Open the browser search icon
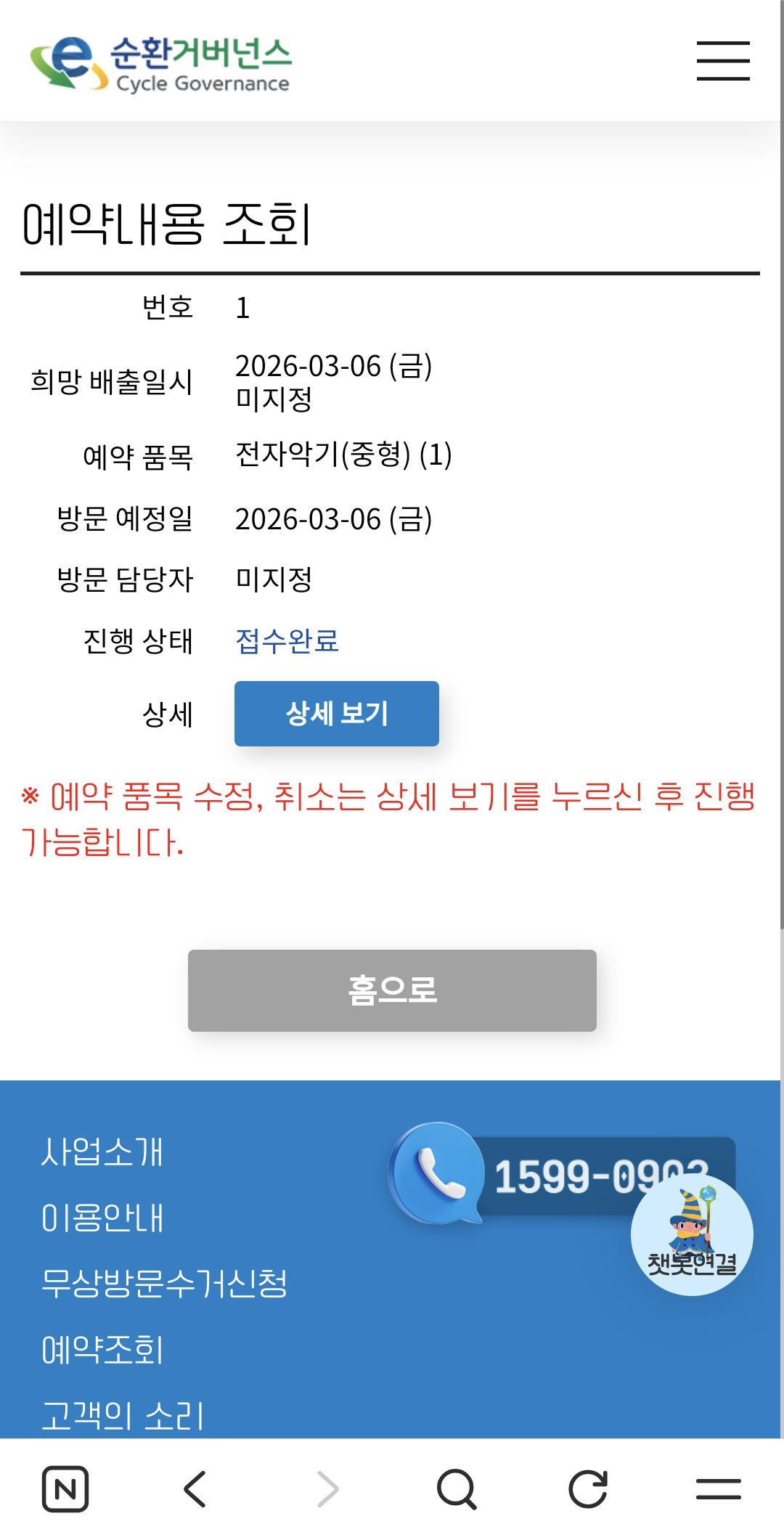This screenshot has height=1540, width=784. [x=457, y=1489]
